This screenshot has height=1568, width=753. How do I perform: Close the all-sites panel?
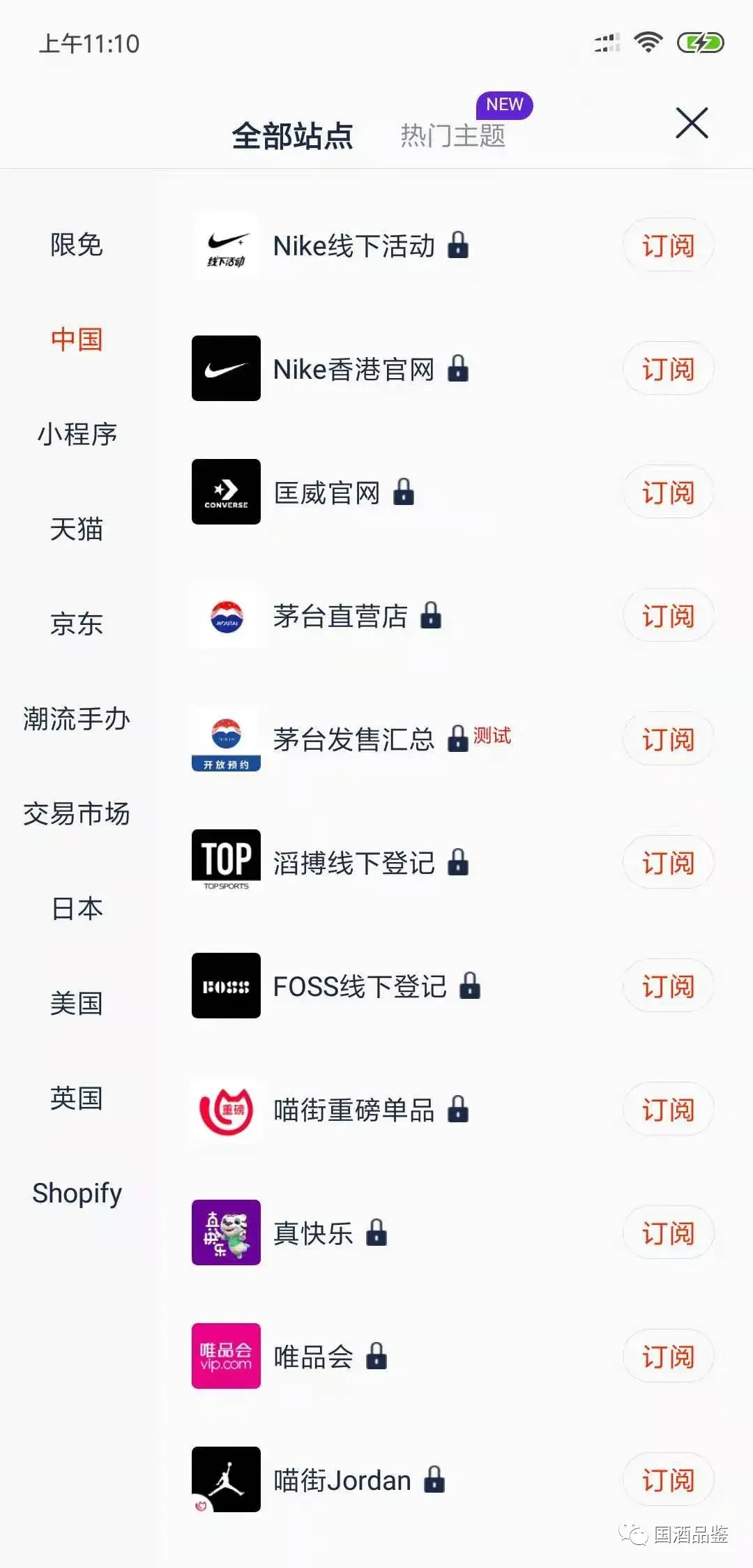pos(692,123)
